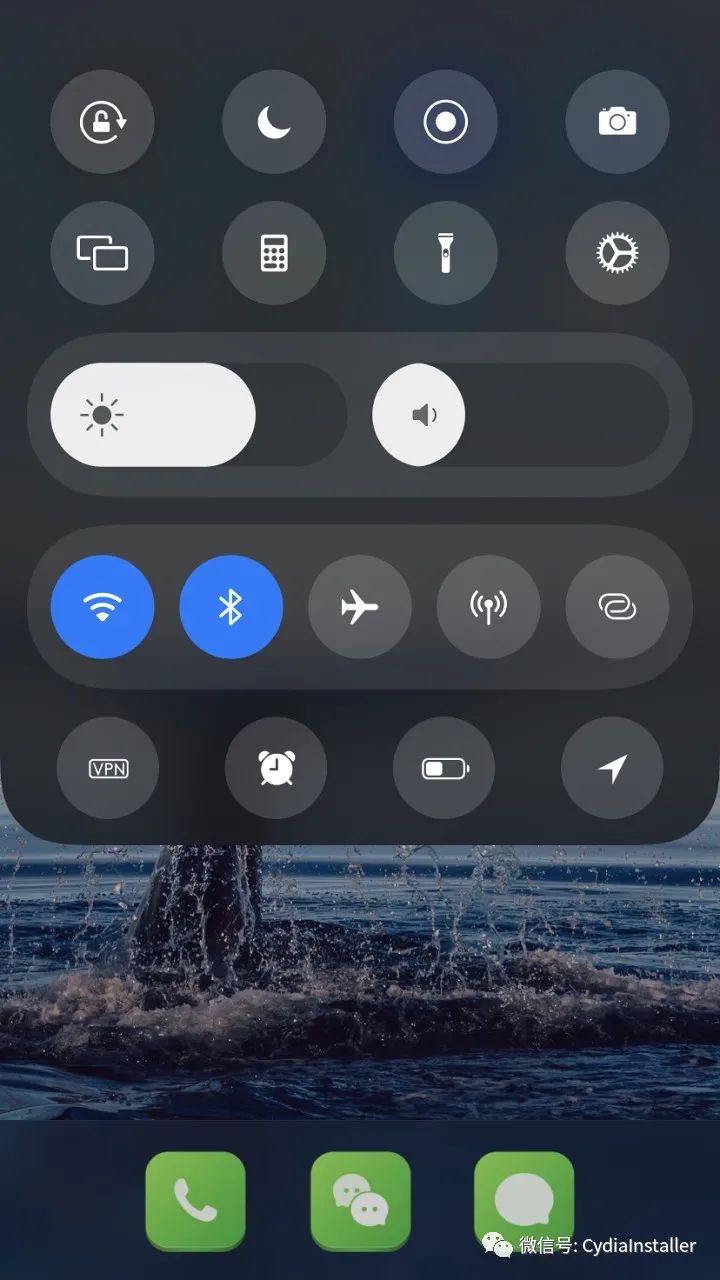Screen dimensions: 720x1280
Task: Set an alarm via the clock icon
Action: click(x=277, y=766)
